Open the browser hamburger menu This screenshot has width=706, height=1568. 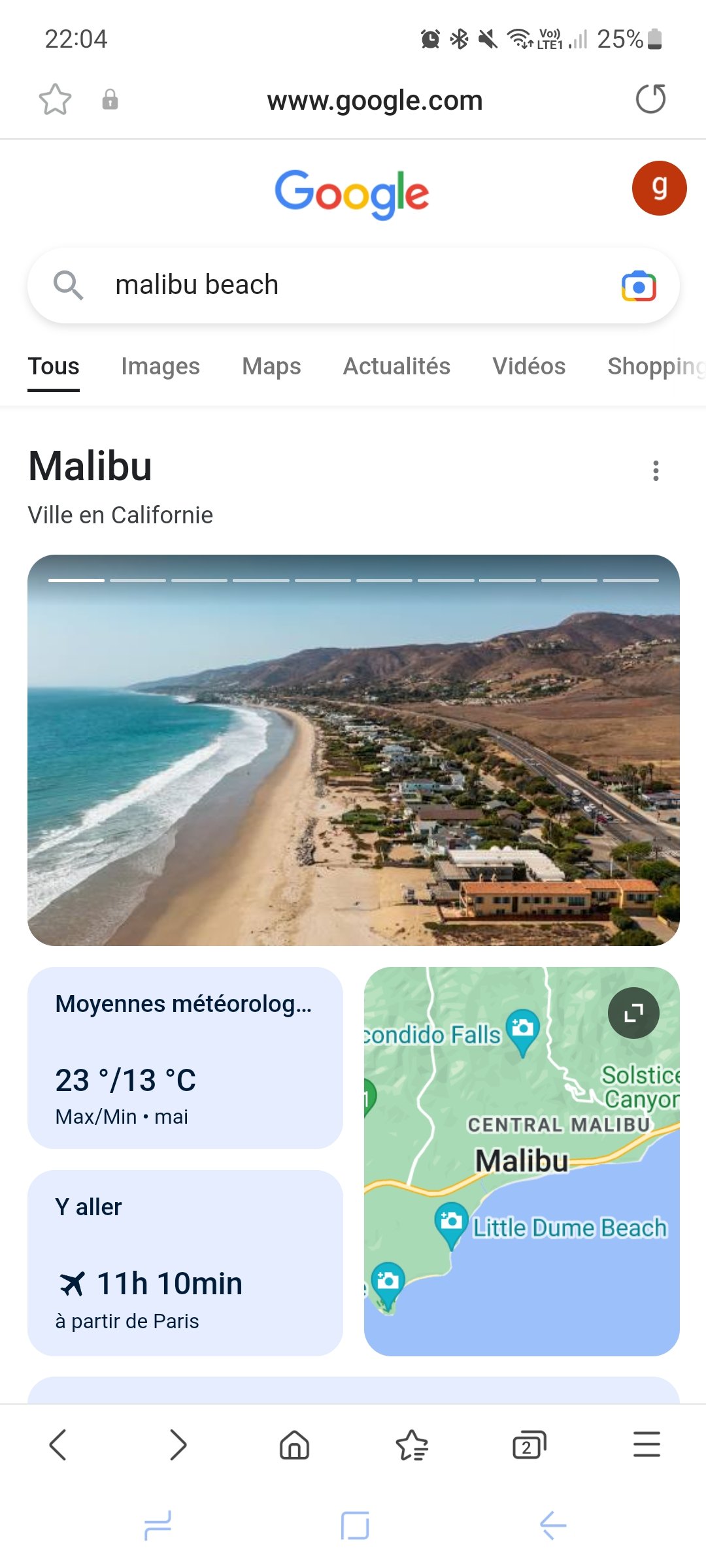(x=647, y=1445)
